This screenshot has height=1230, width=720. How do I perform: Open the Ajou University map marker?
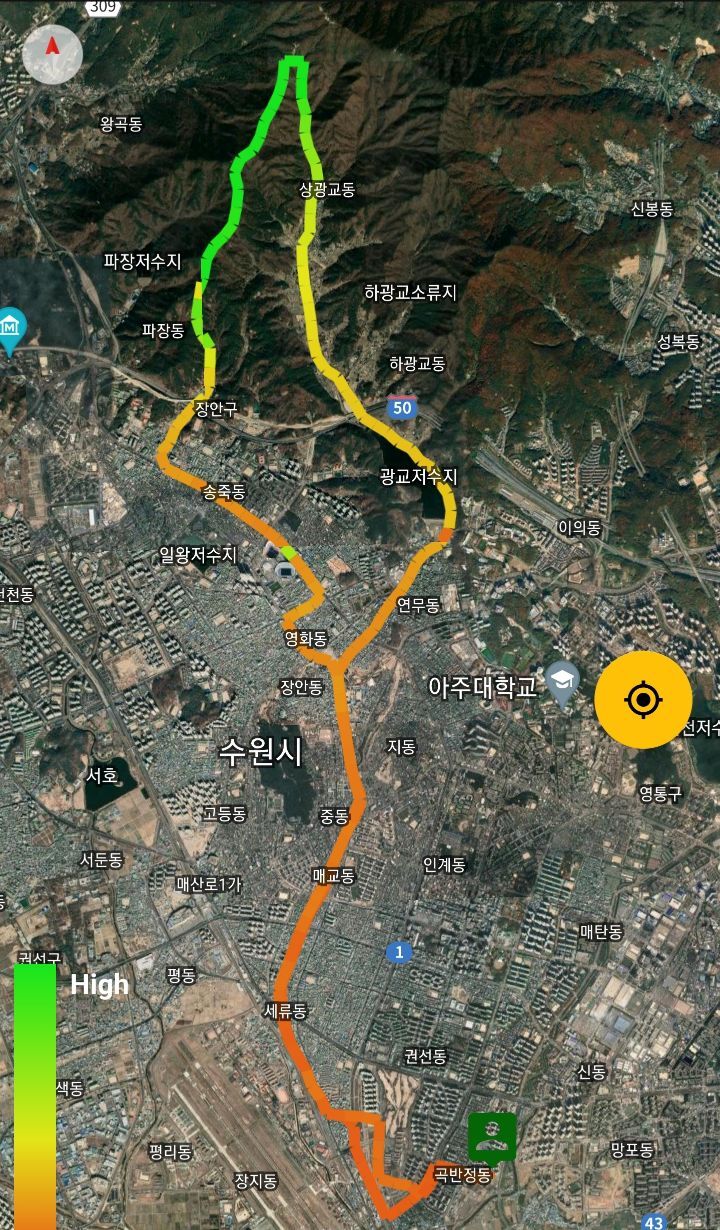[563, 682]
